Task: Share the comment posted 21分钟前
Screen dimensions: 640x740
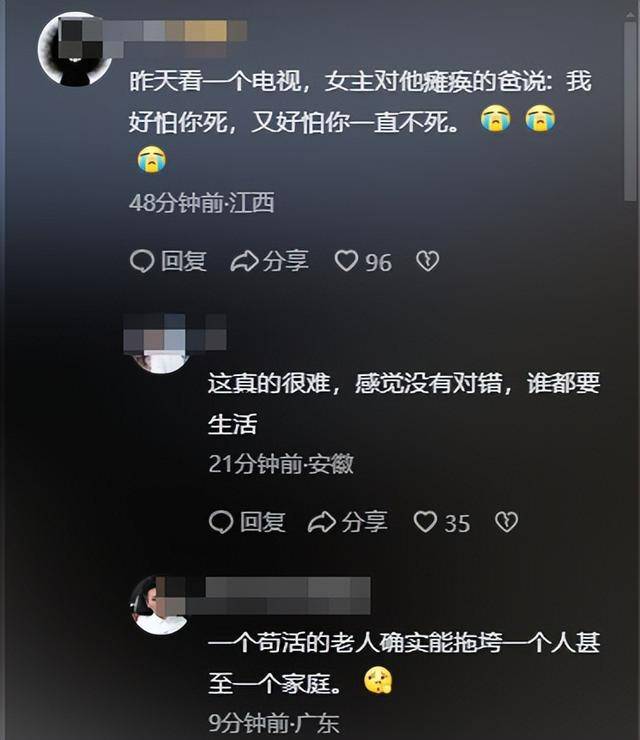Action: [x=347, y=521]
